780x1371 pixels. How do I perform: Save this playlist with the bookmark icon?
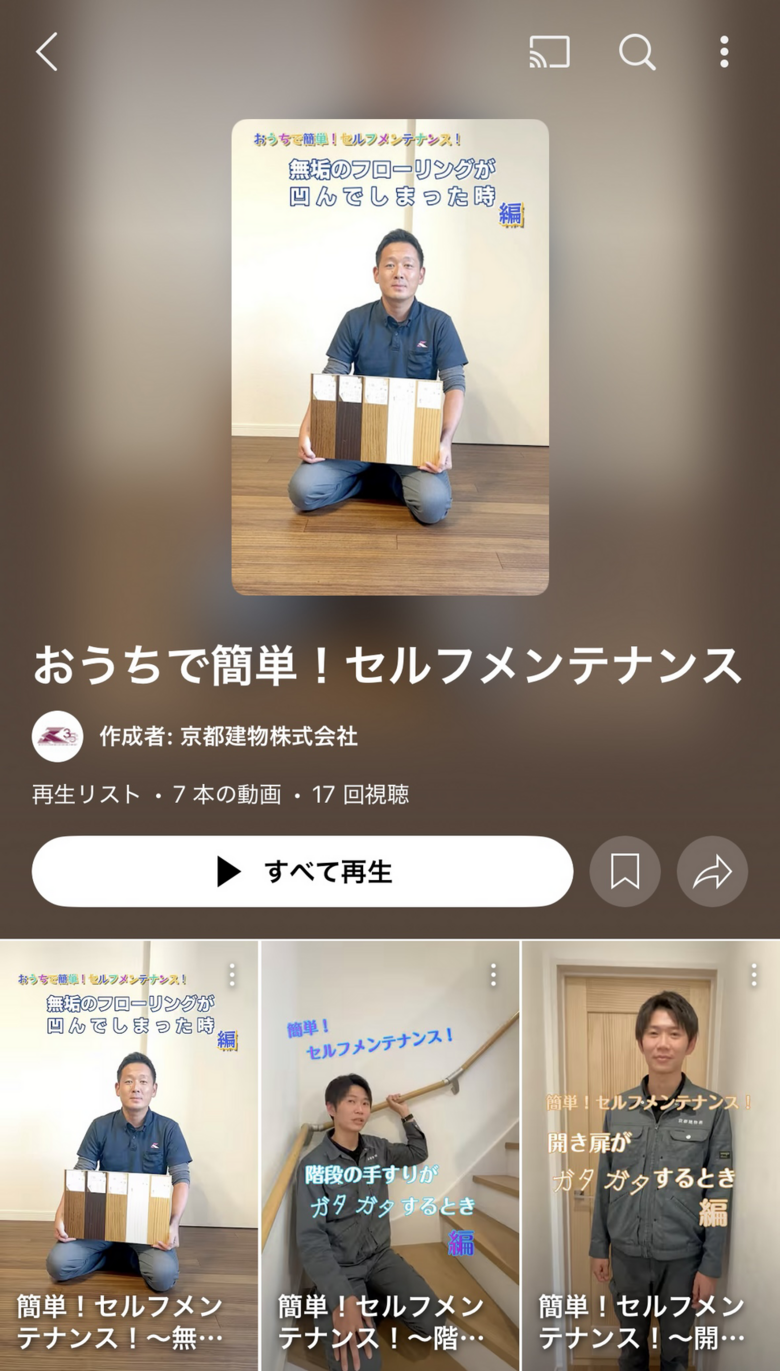(625, 872)
